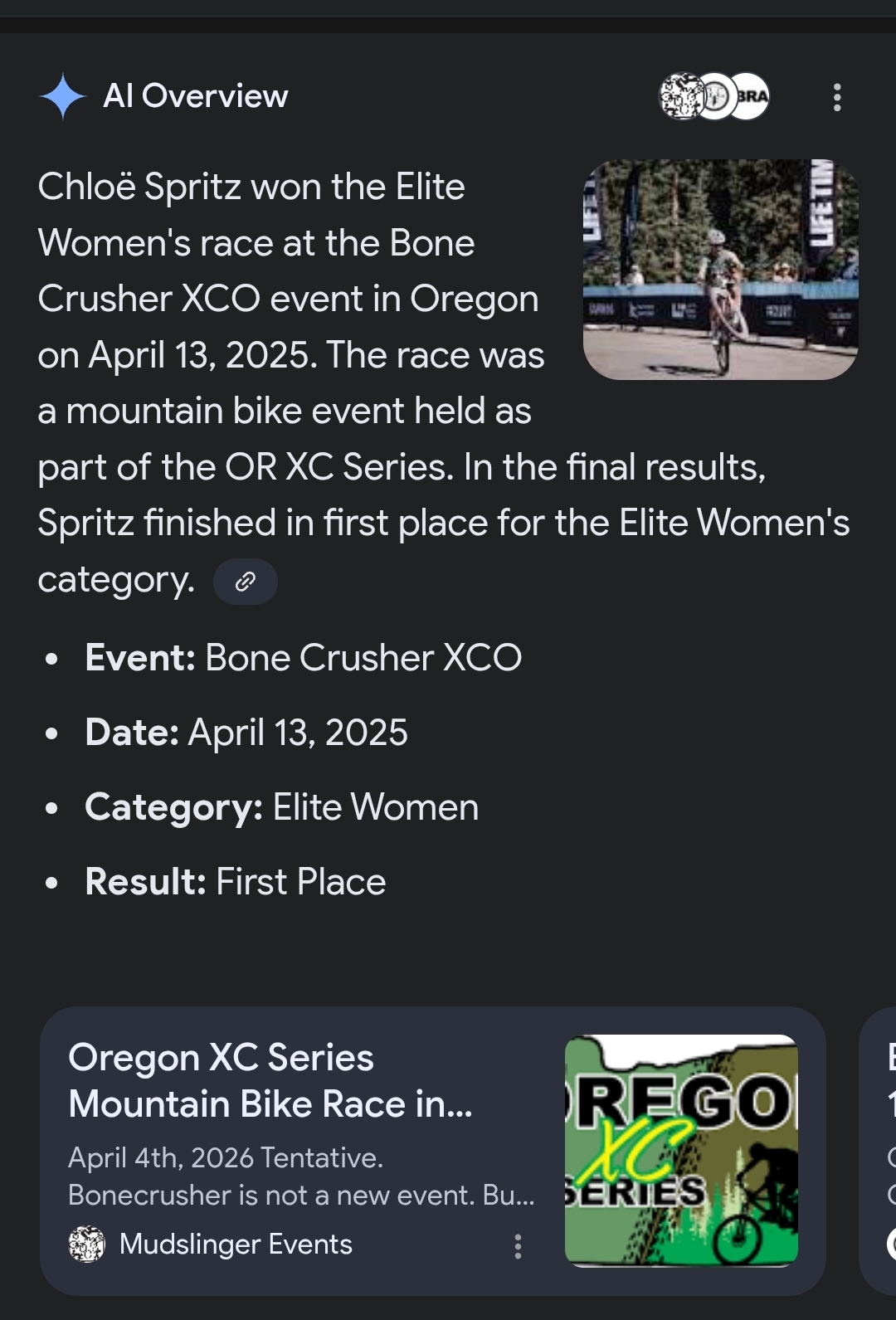
Task: Open the cyclist race photo
Action: (x=721, y=270)
